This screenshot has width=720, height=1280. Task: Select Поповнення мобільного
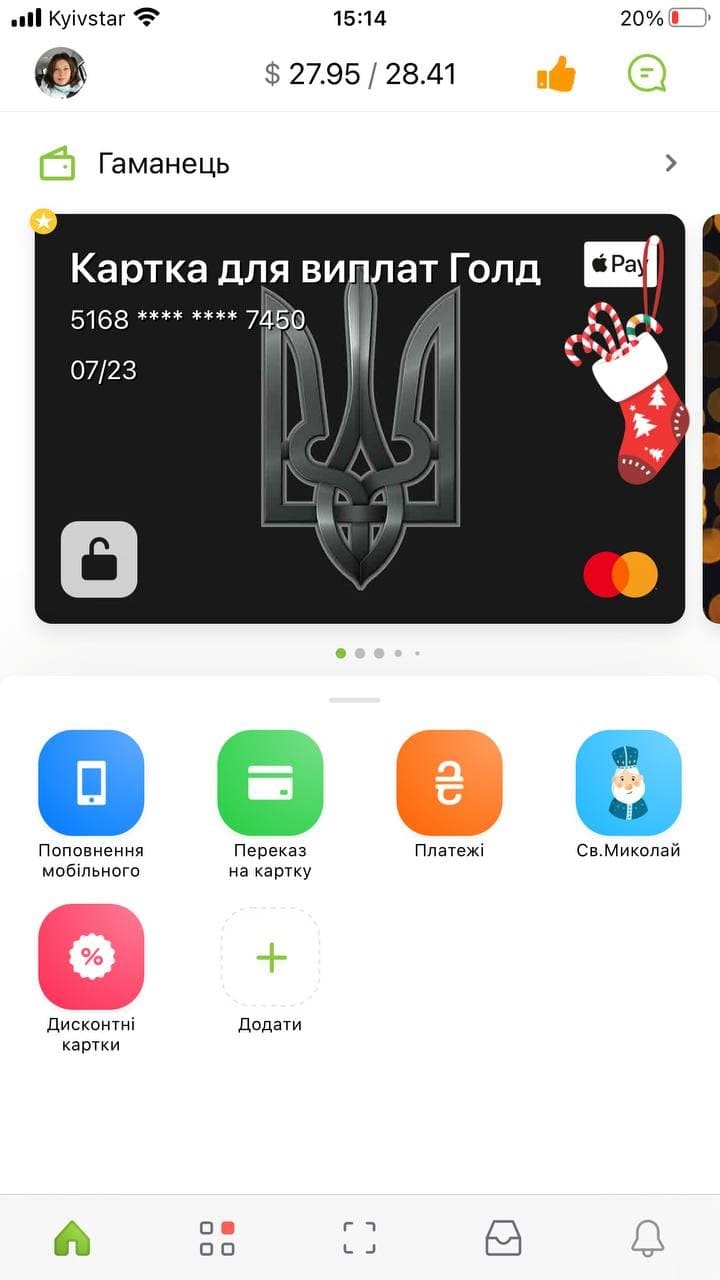pyautogui.click(x=91, y=783)
